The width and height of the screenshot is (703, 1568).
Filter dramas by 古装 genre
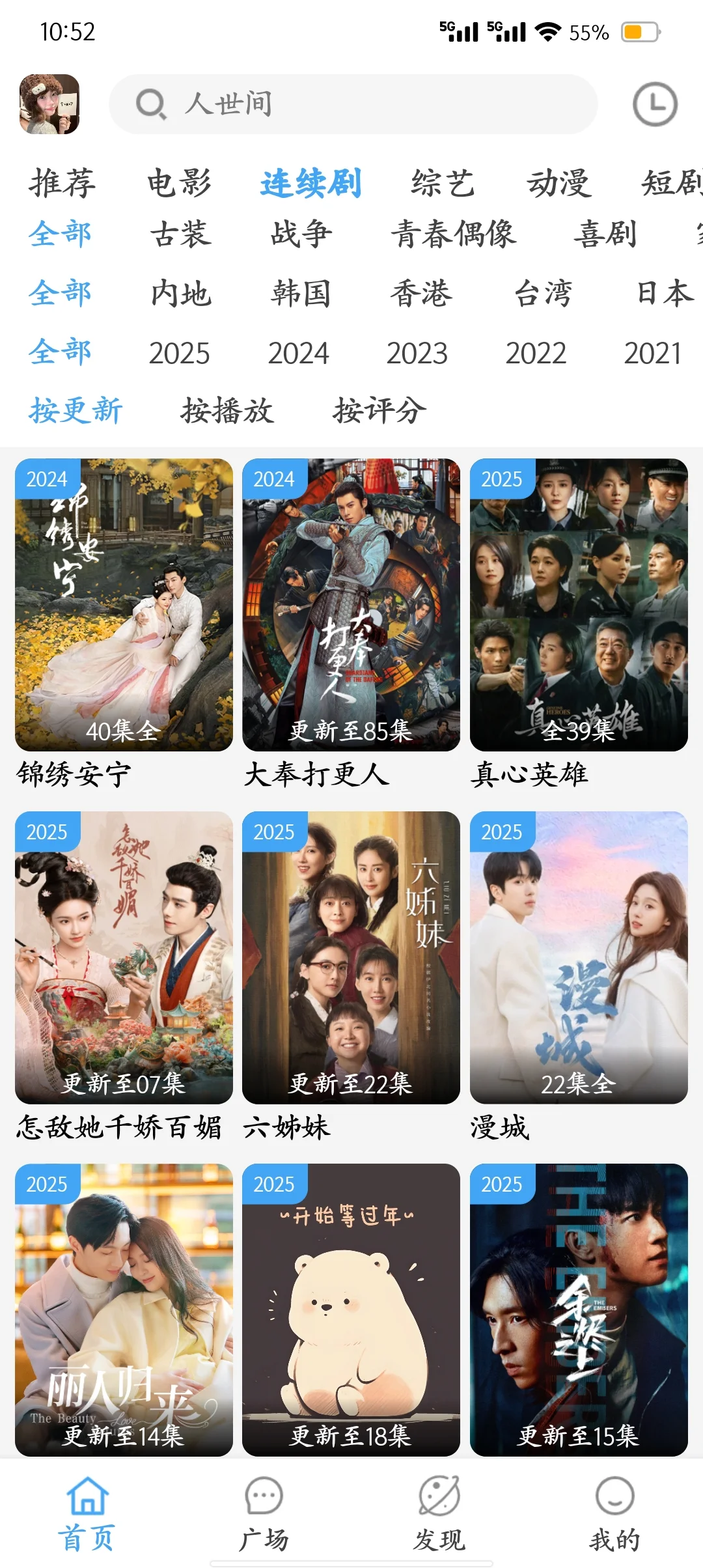point(181,234)
